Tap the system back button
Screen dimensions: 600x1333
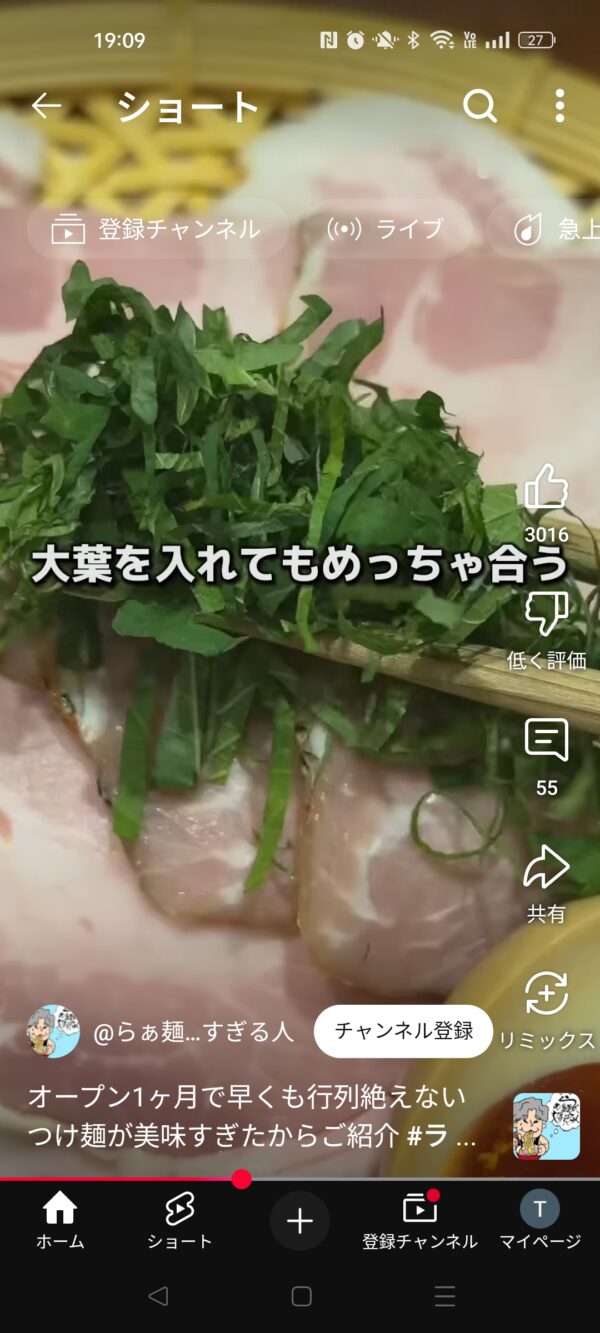pos(157,1296)
